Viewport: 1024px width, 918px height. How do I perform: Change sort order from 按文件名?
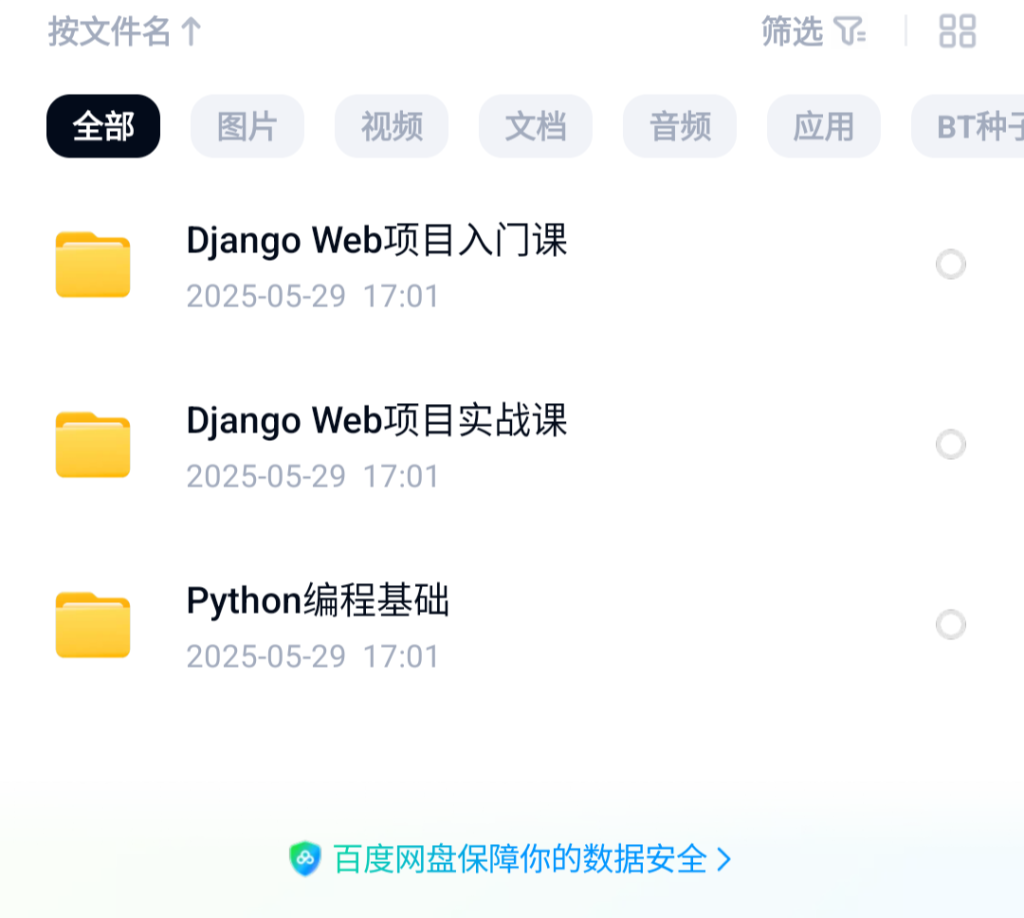pos(125,32)
